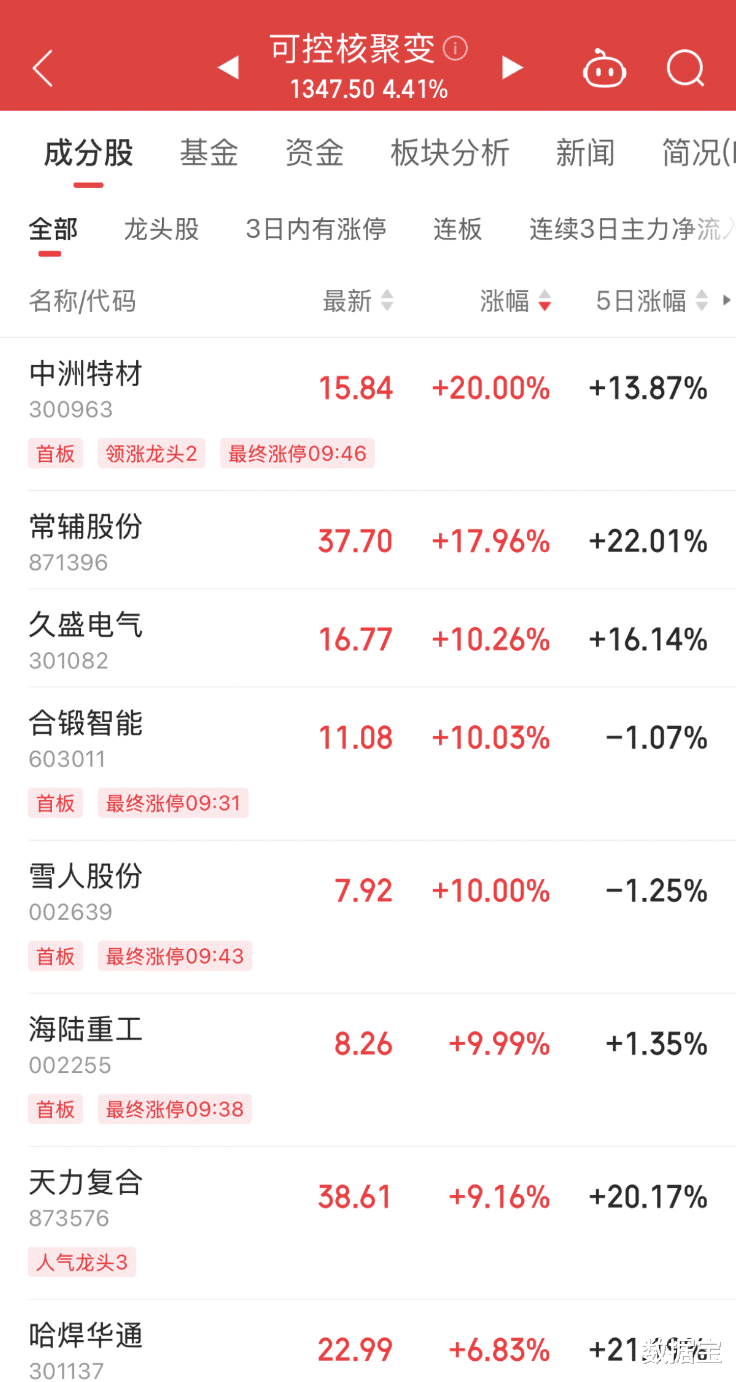Image resolution: width=736 pixels, height=1382 pixels.
Task: Switch to the 资金 tab
Action: 314,153
